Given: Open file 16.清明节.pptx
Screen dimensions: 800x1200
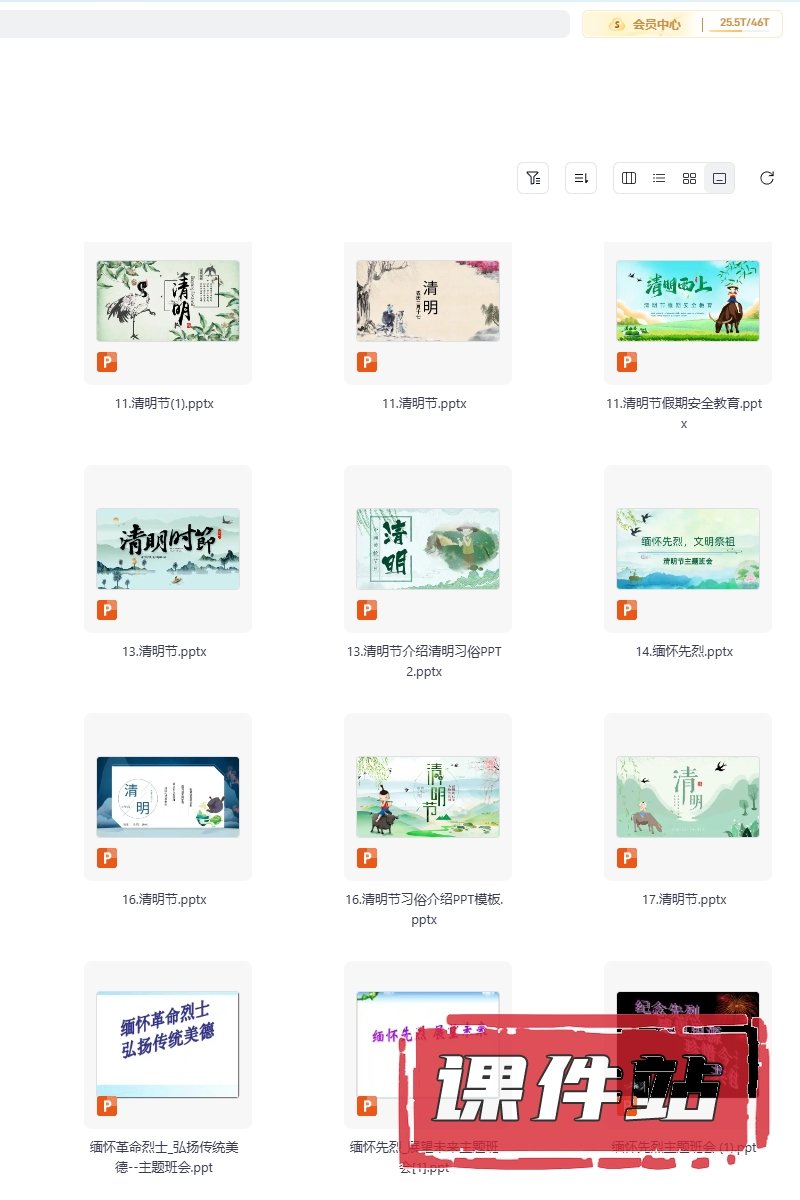Looking at the screenshot, I should pyautogui.click(x=168, y=797).
